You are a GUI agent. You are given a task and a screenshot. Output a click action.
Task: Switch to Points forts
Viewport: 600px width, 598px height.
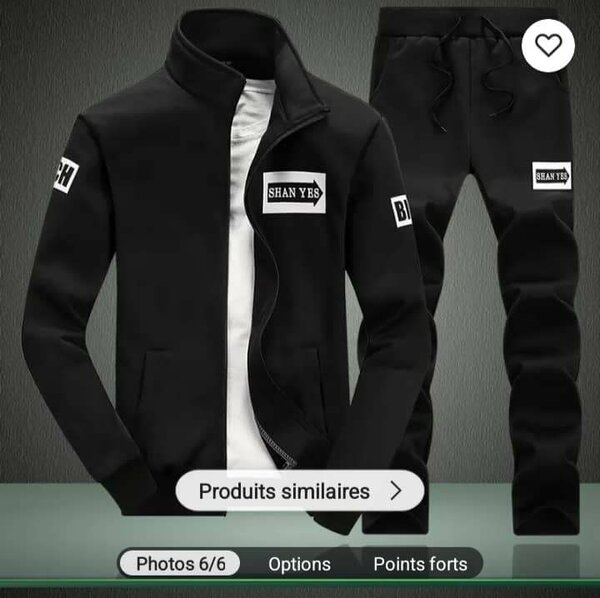420,564
